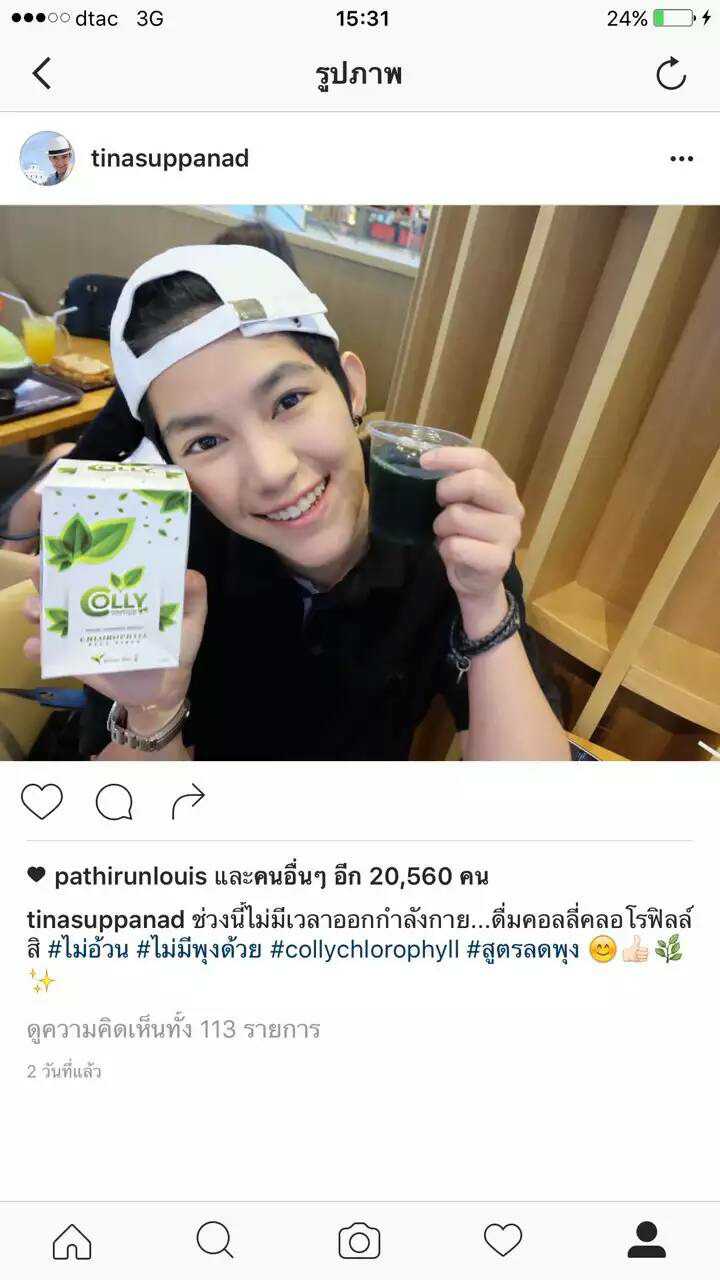Viewport: 720px width, 1280px height.
Task: Switch to the Home tab
Action: click(72, 1241)
